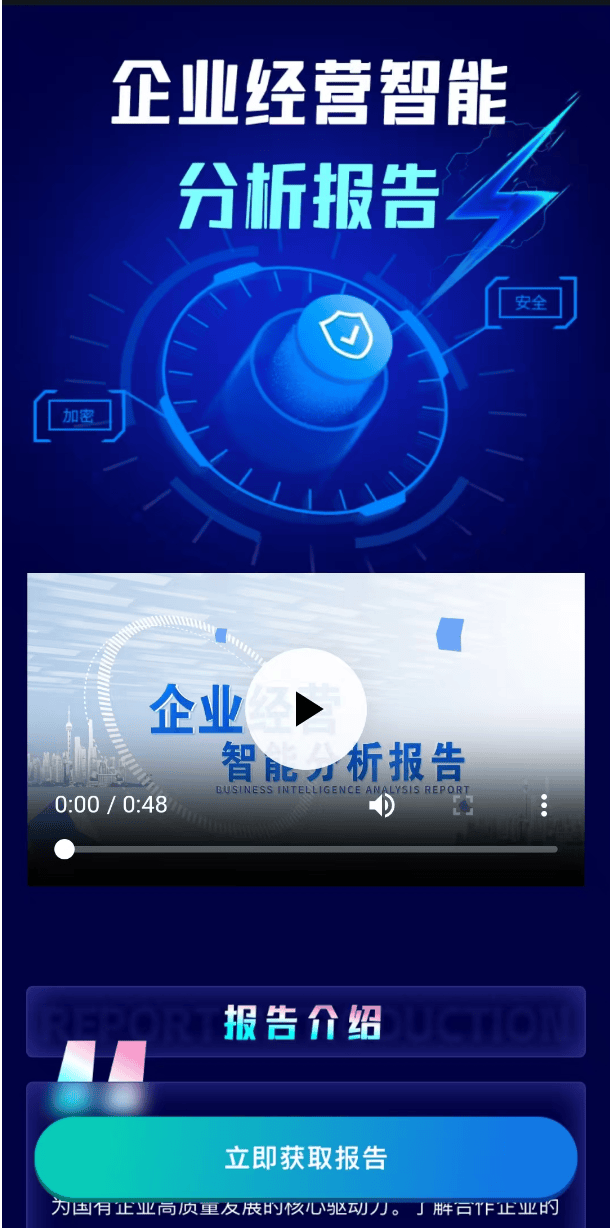
Task: Play the 企业经营智能分析报告 video
Action: coord(307,709)
